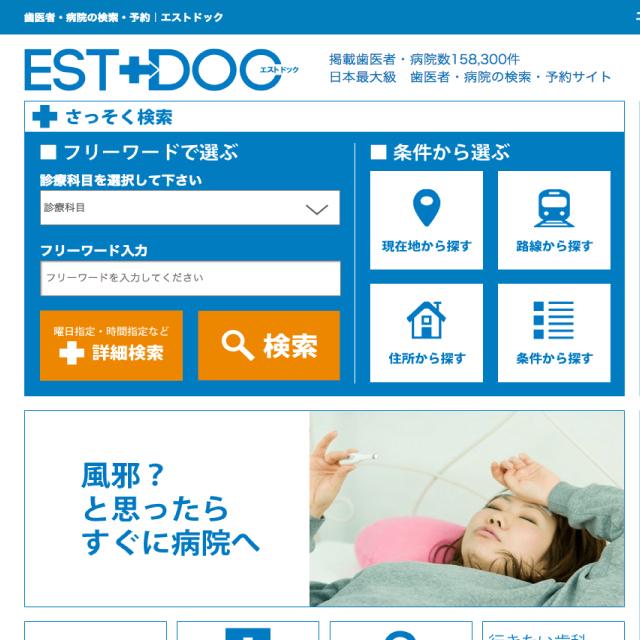Image resolution: width=640 pixels, height=640 pixels.
Task: Open 詳細検索 advanced search
Action: click(x=111, y=346)
